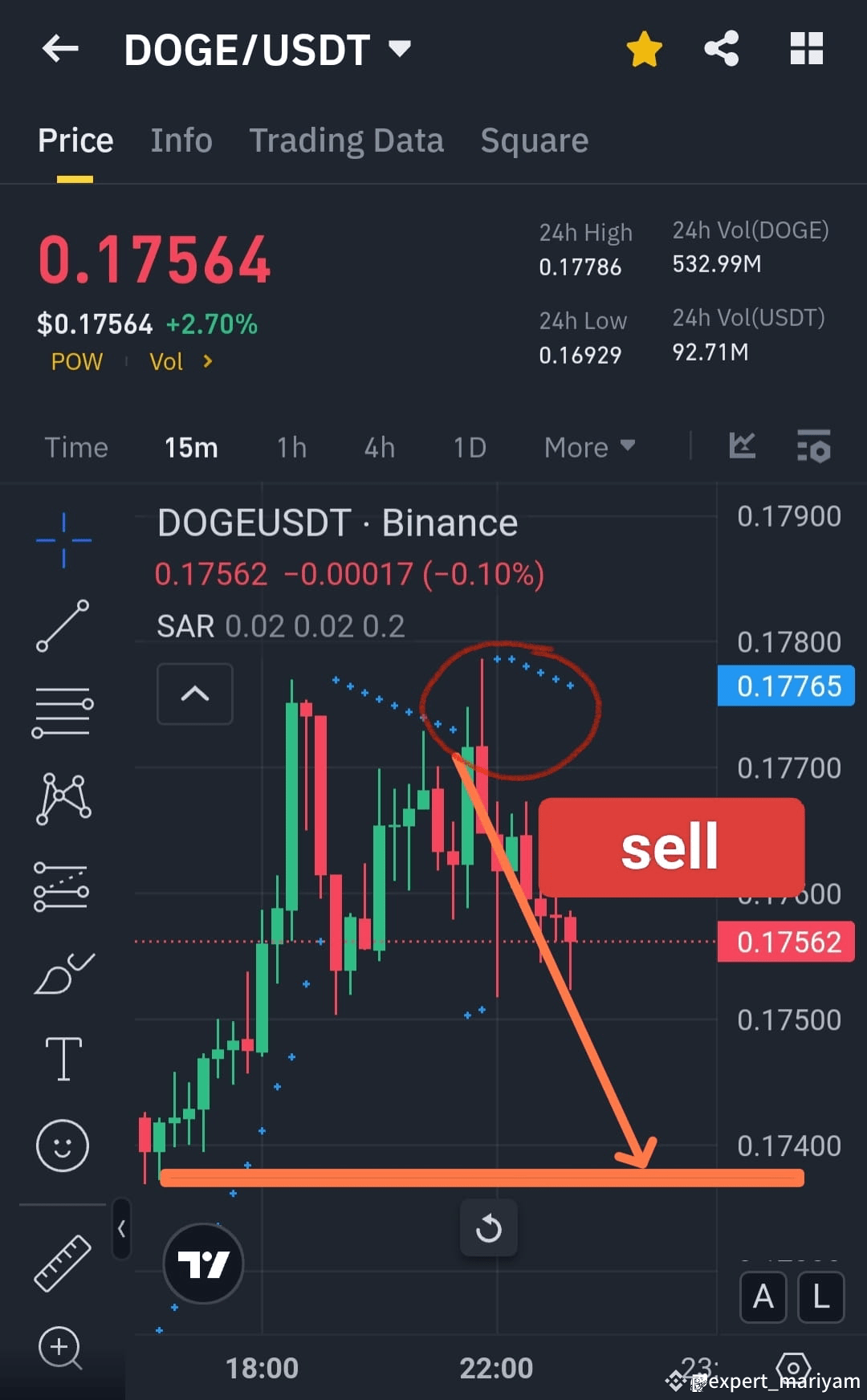Activate the magnifier zoom tool
This screenshot has width=867, height=1400.
[63, 1349]
